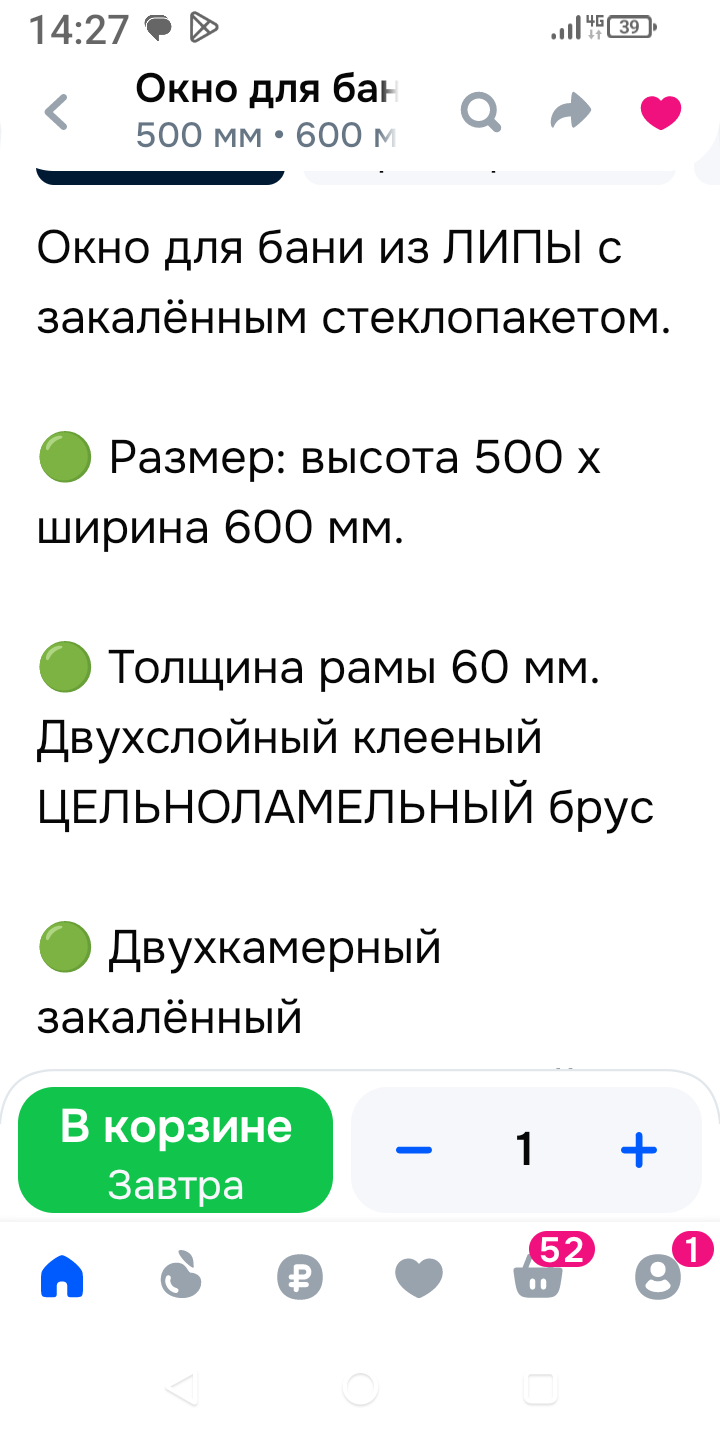
Task: Tap the system home button
Action: pyautogui.click(x=360, y=1388)
